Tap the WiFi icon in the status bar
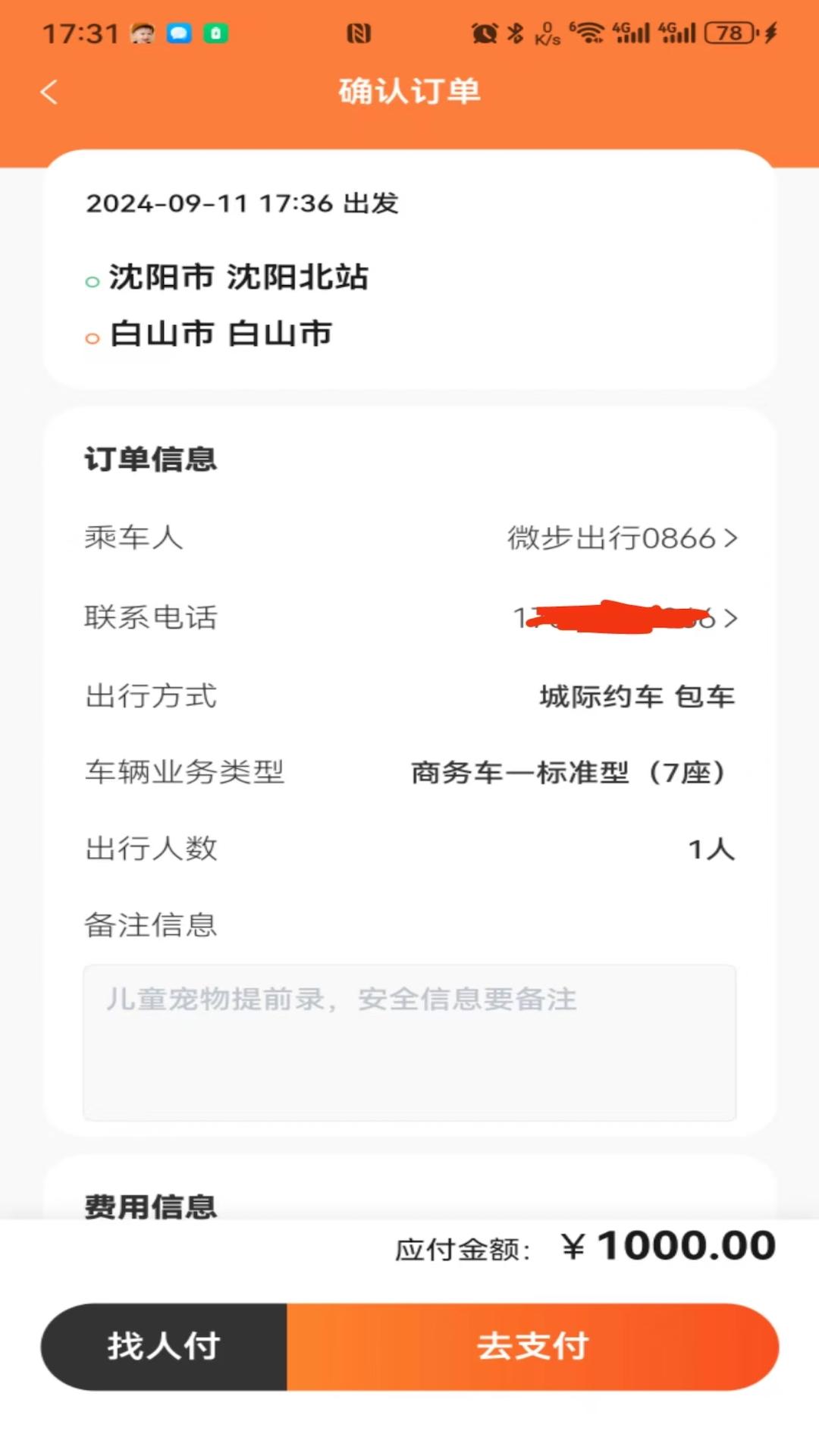Screen dimensions: 819x1456 (x=590, y=32)
